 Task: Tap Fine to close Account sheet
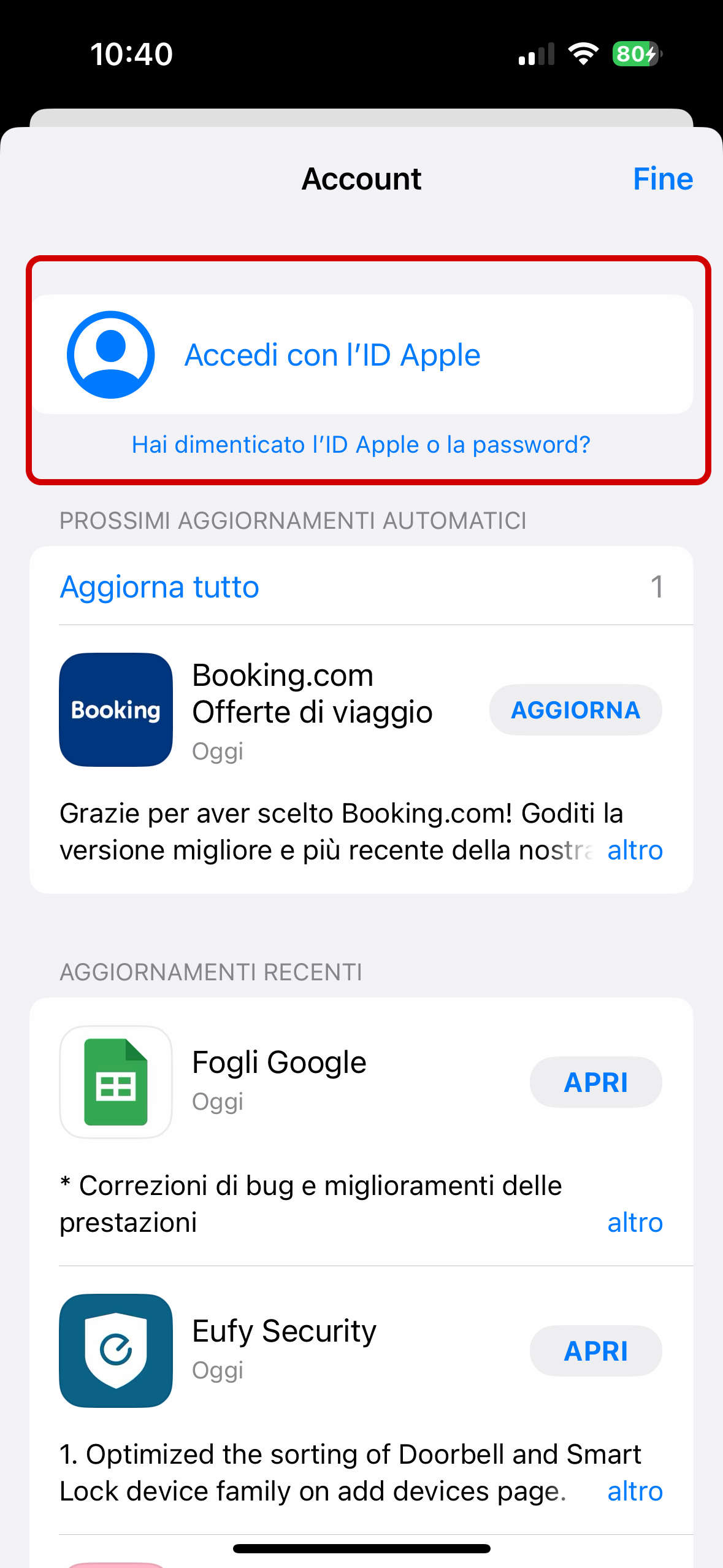(x=662, y=179)
